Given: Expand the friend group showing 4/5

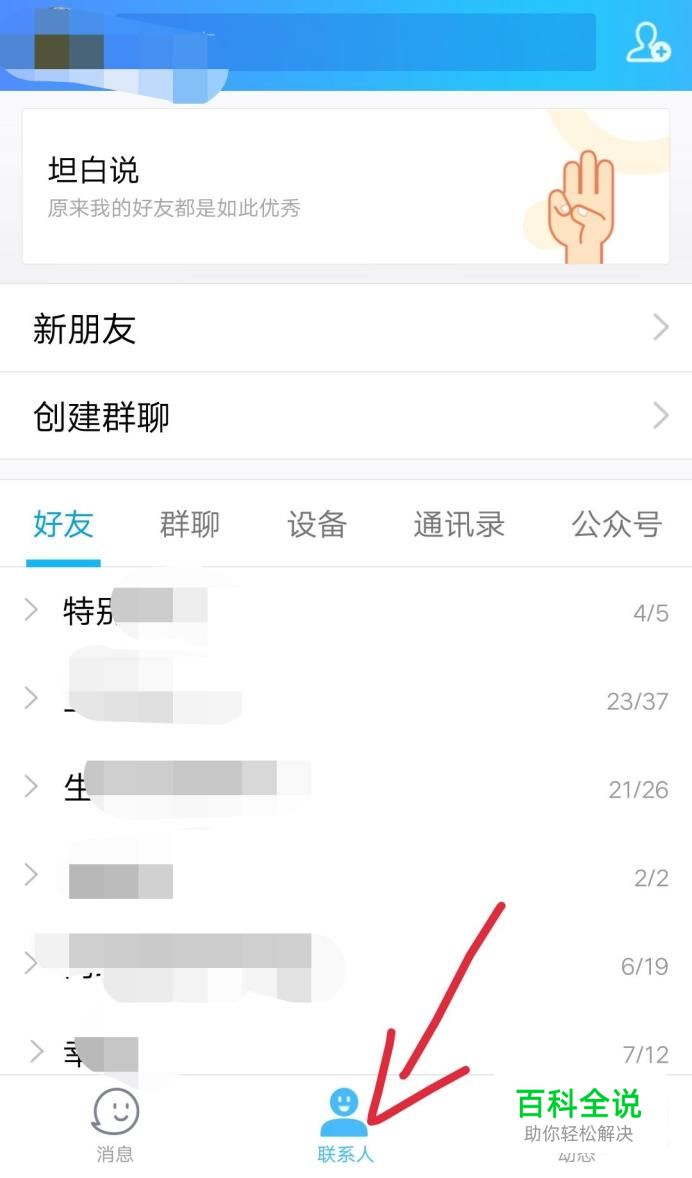Looking at the screenshot, I should point(345,612).
